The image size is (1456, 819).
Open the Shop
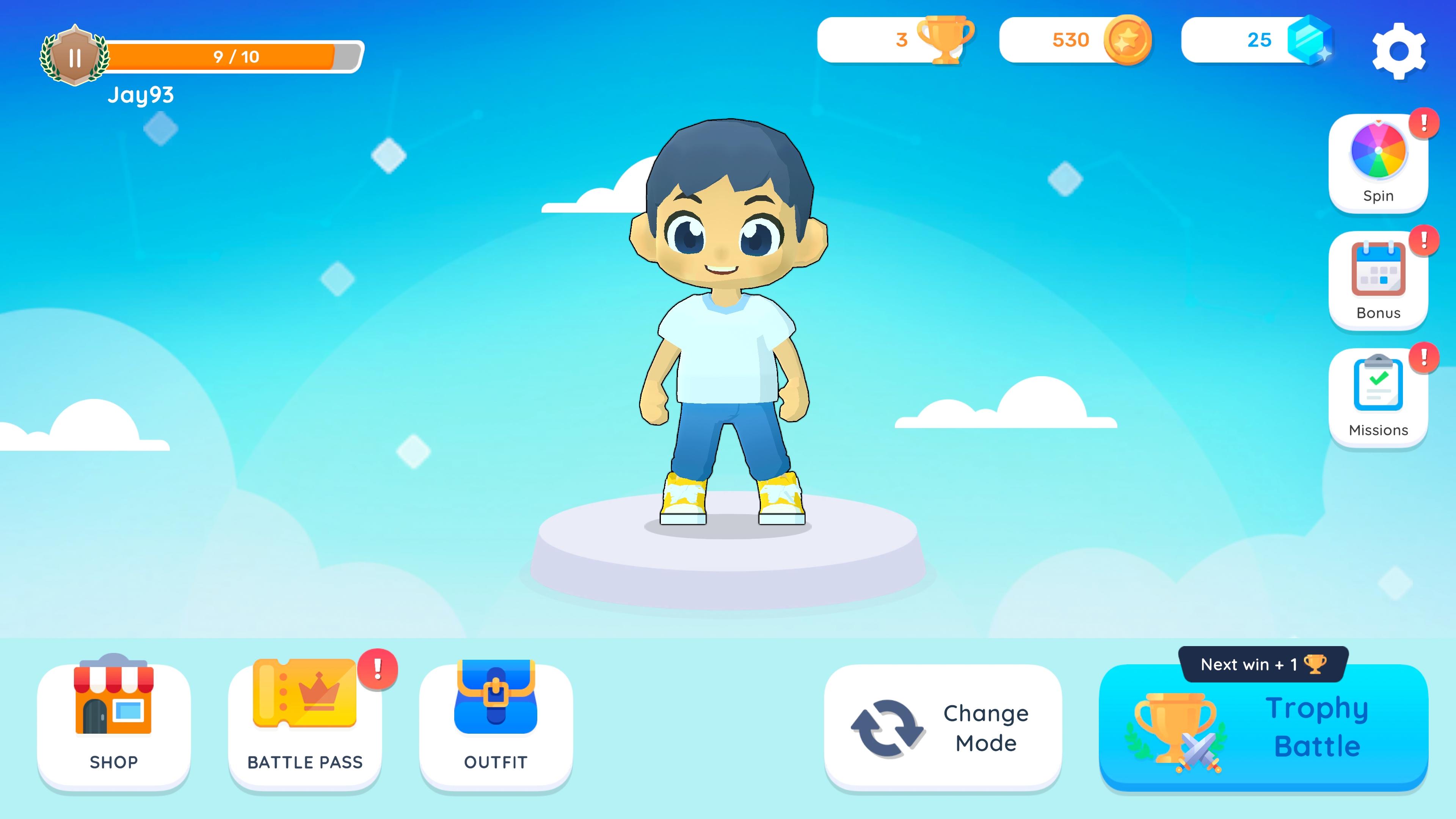click(114, 726)
